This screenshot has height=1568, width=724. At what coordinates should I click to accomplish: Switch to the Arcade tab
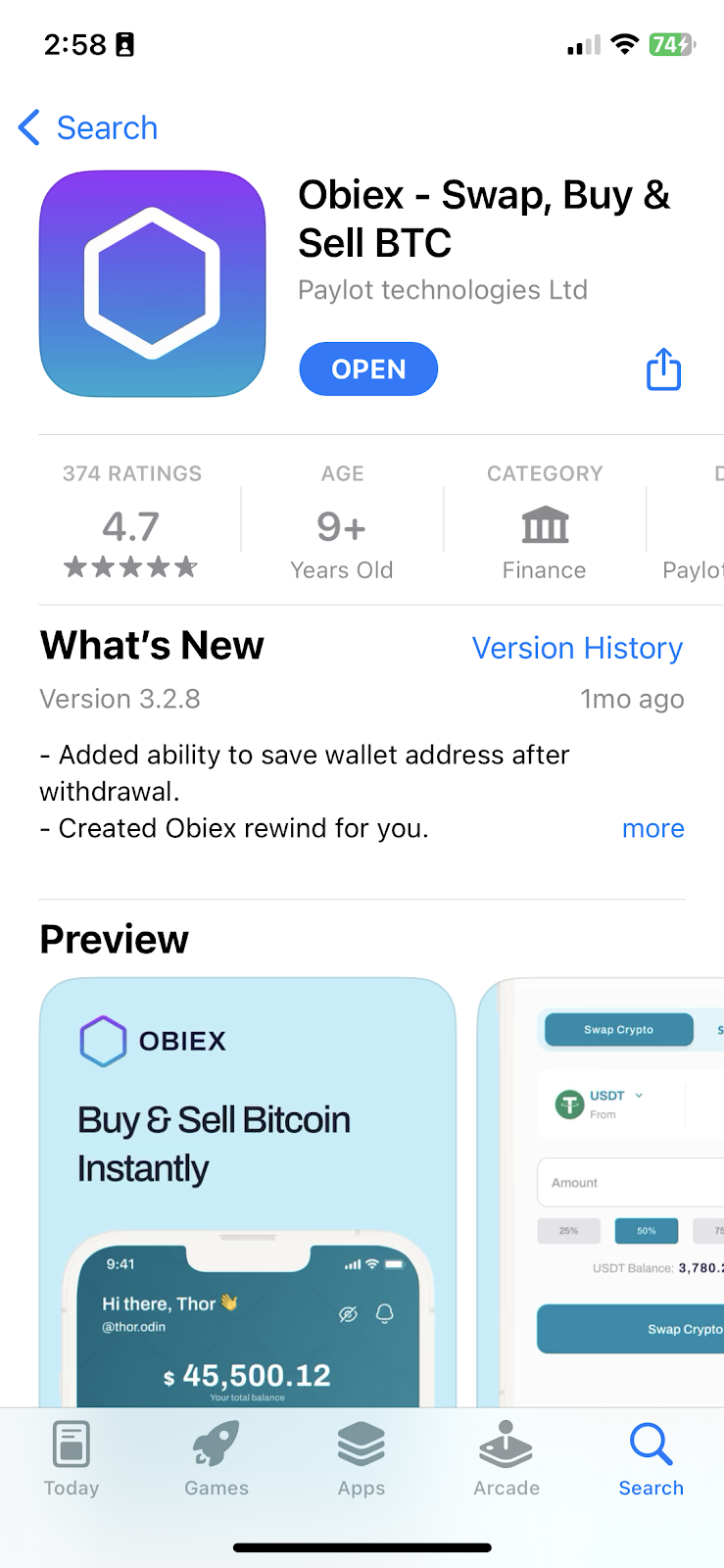click(x=507, y=1459)
